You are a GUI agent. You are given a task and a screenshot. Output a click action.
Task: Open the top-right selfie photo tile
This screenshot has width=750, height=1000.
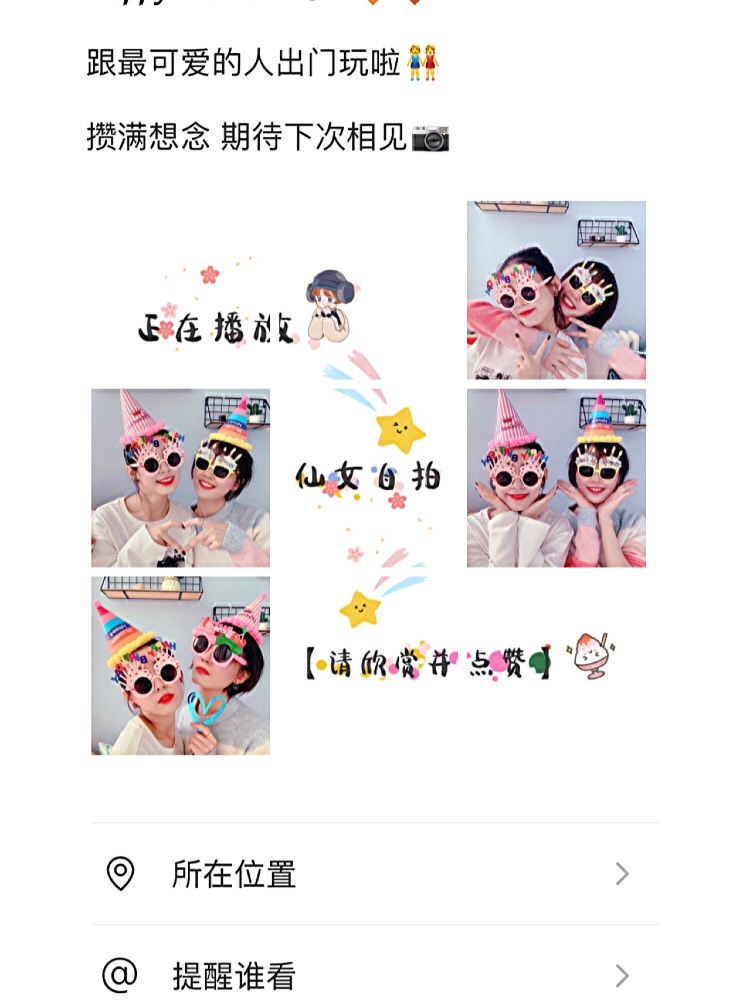(x=556, y=290)
